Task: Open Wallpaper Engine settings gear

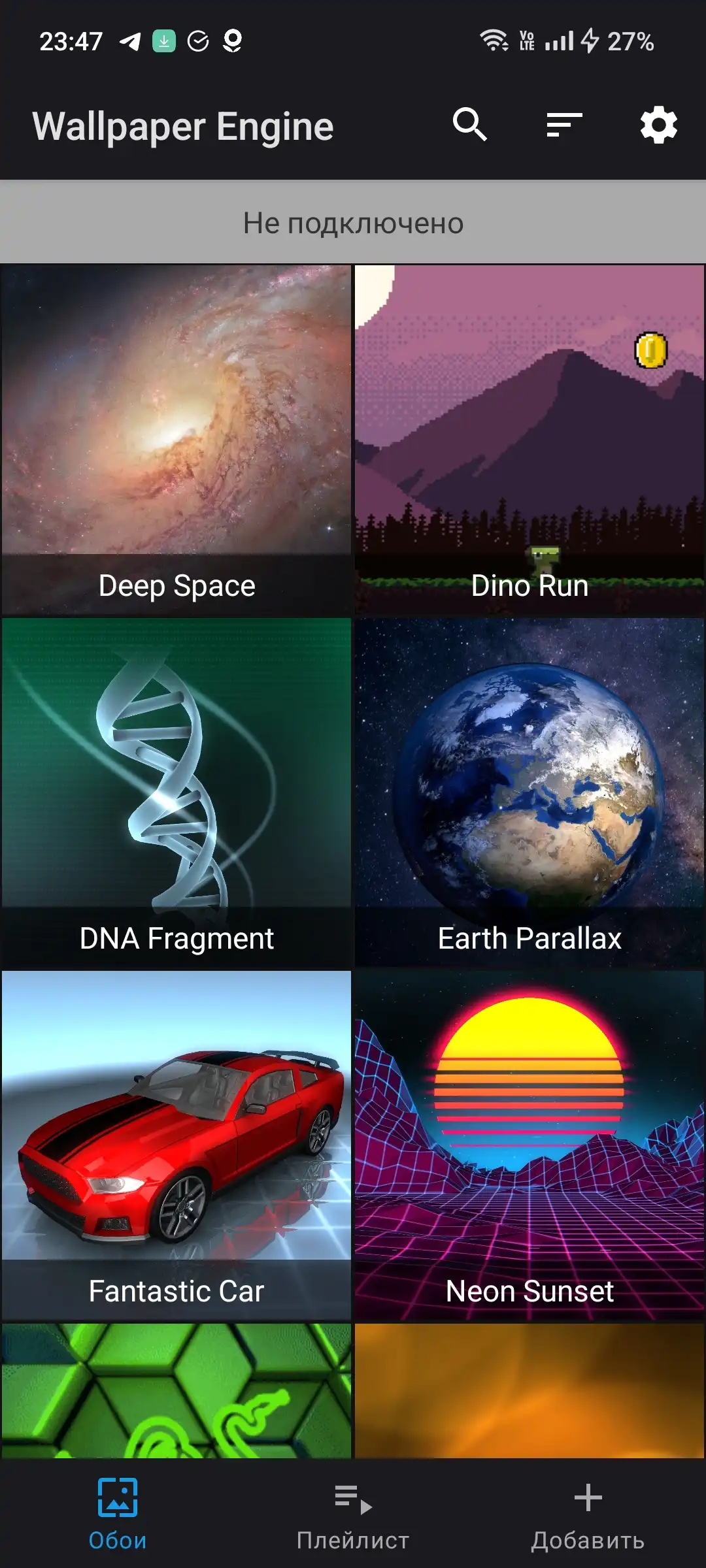Action: (659, 125)
